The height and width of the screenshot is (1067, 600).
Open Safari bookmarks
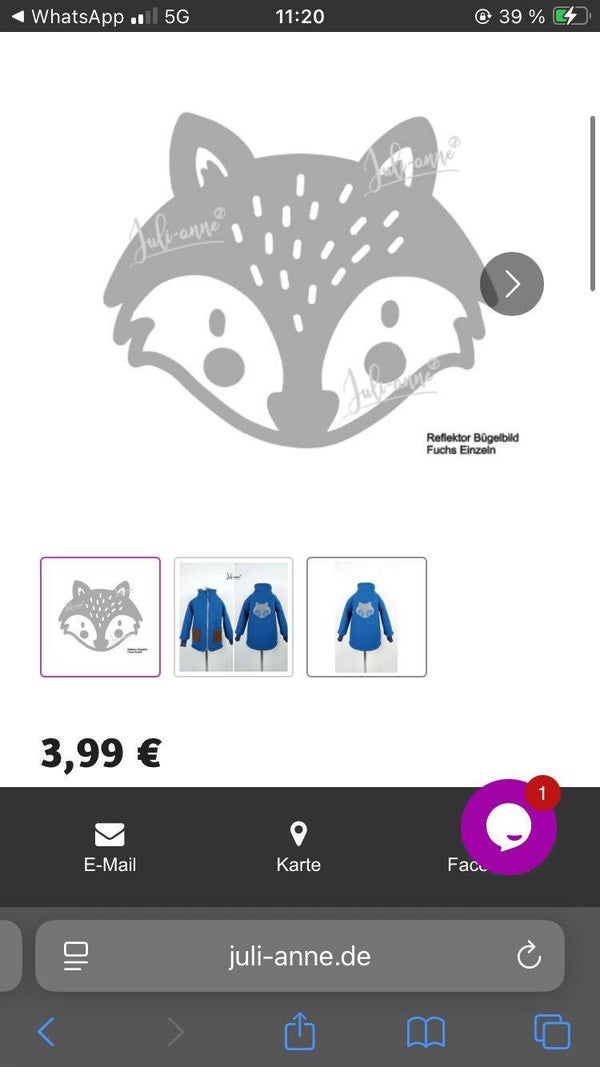[x=425, y=1031]
